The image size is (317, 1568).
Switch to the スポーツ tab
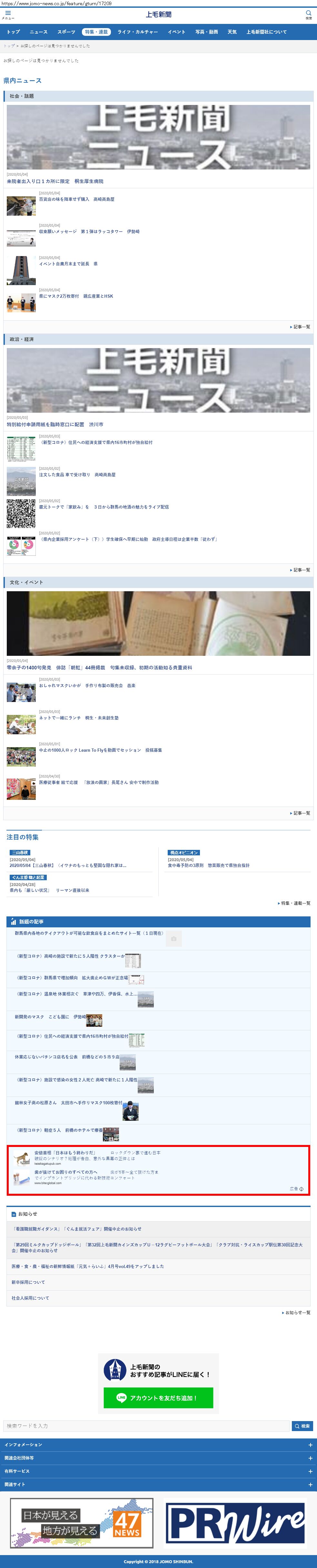click(x=66, y=32)
